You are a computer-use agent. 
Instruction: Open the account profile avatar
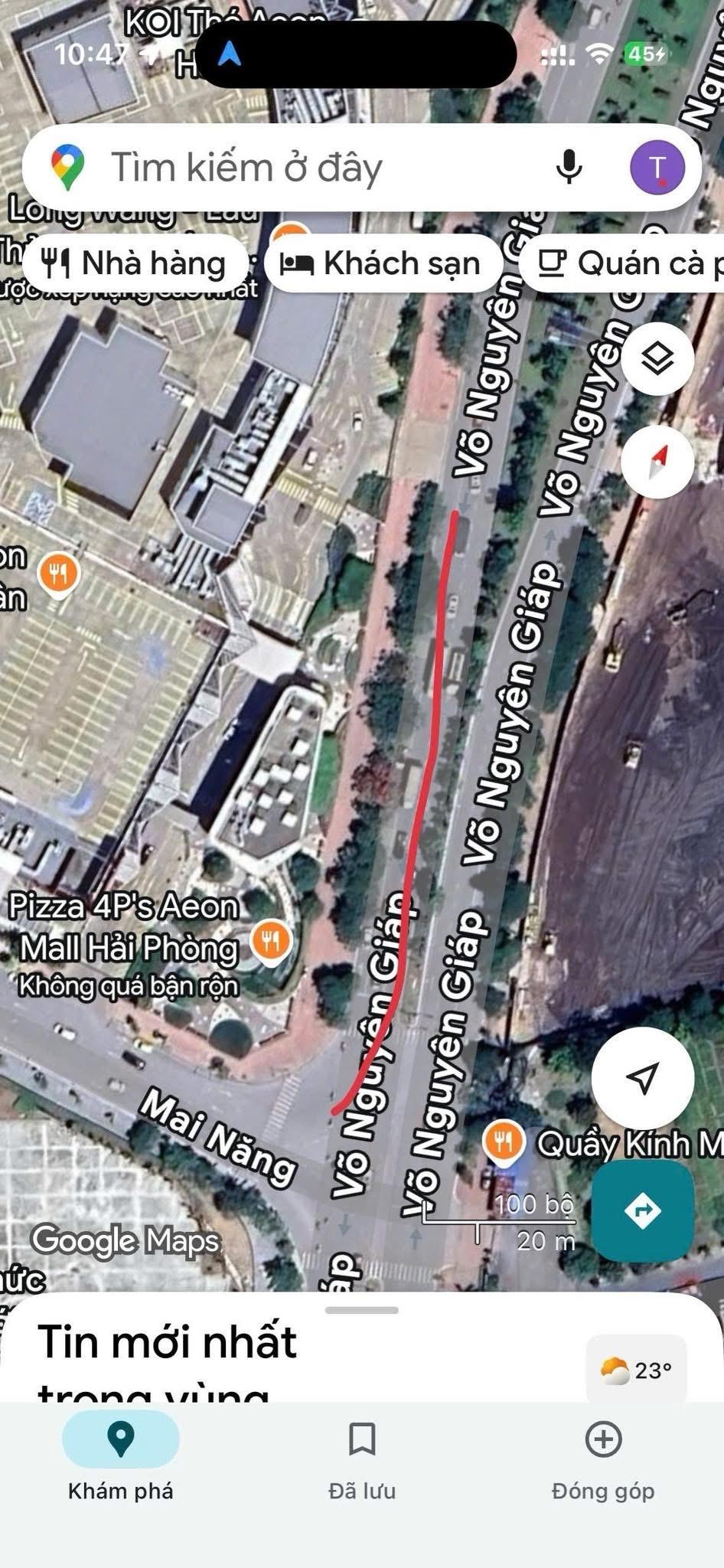coord(657,167)
